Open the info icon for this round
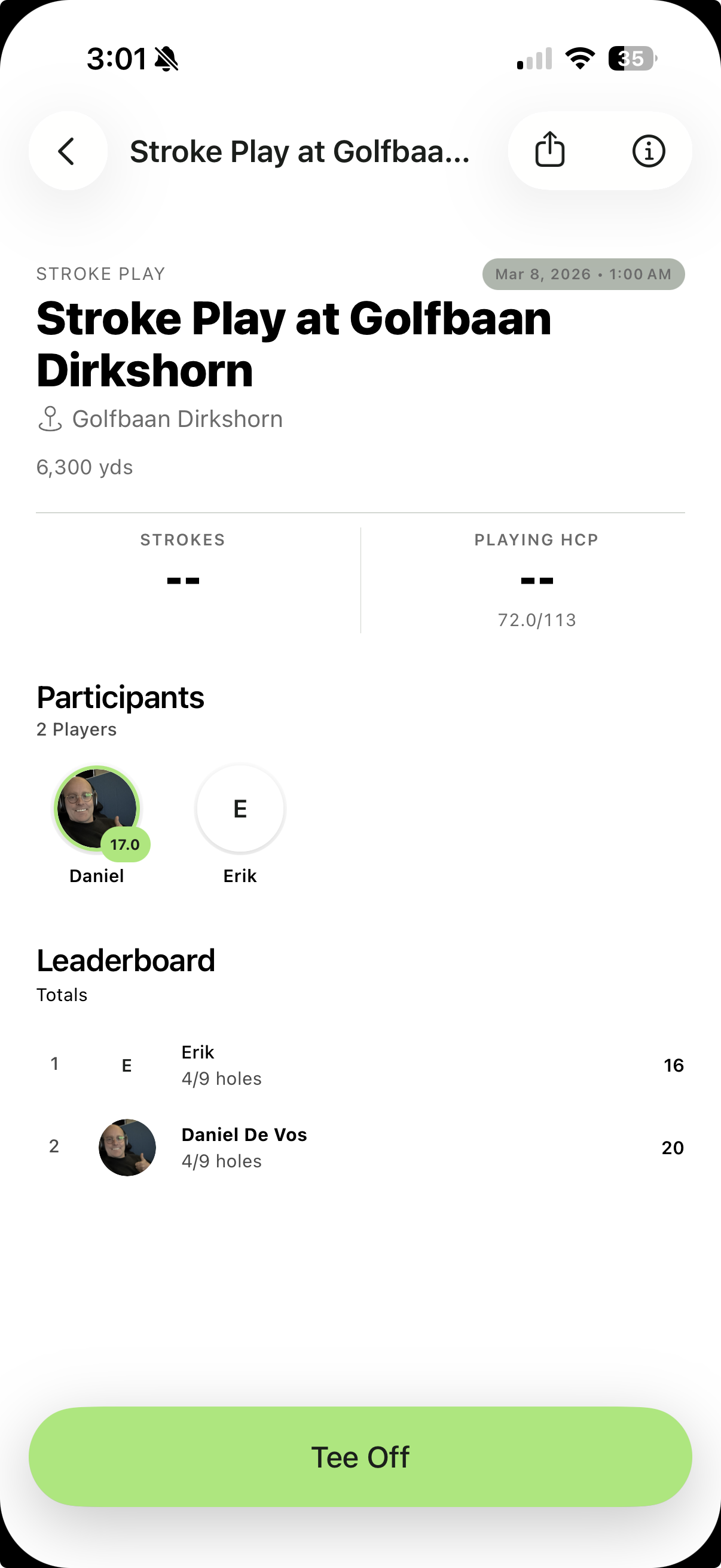Image resolution: width=721 pixels, height=1568 pixels. [x=647, y=150]
